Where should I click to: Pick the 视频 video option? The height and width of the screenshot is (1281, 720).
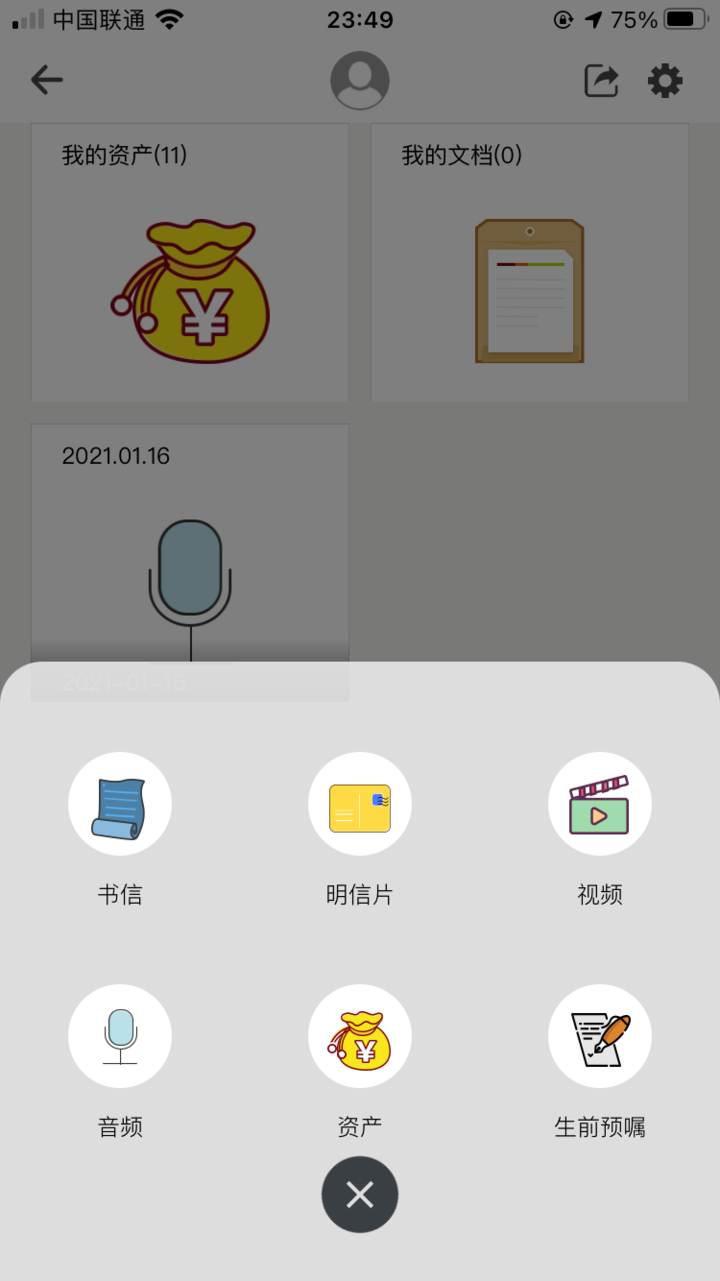pos(600,804)
